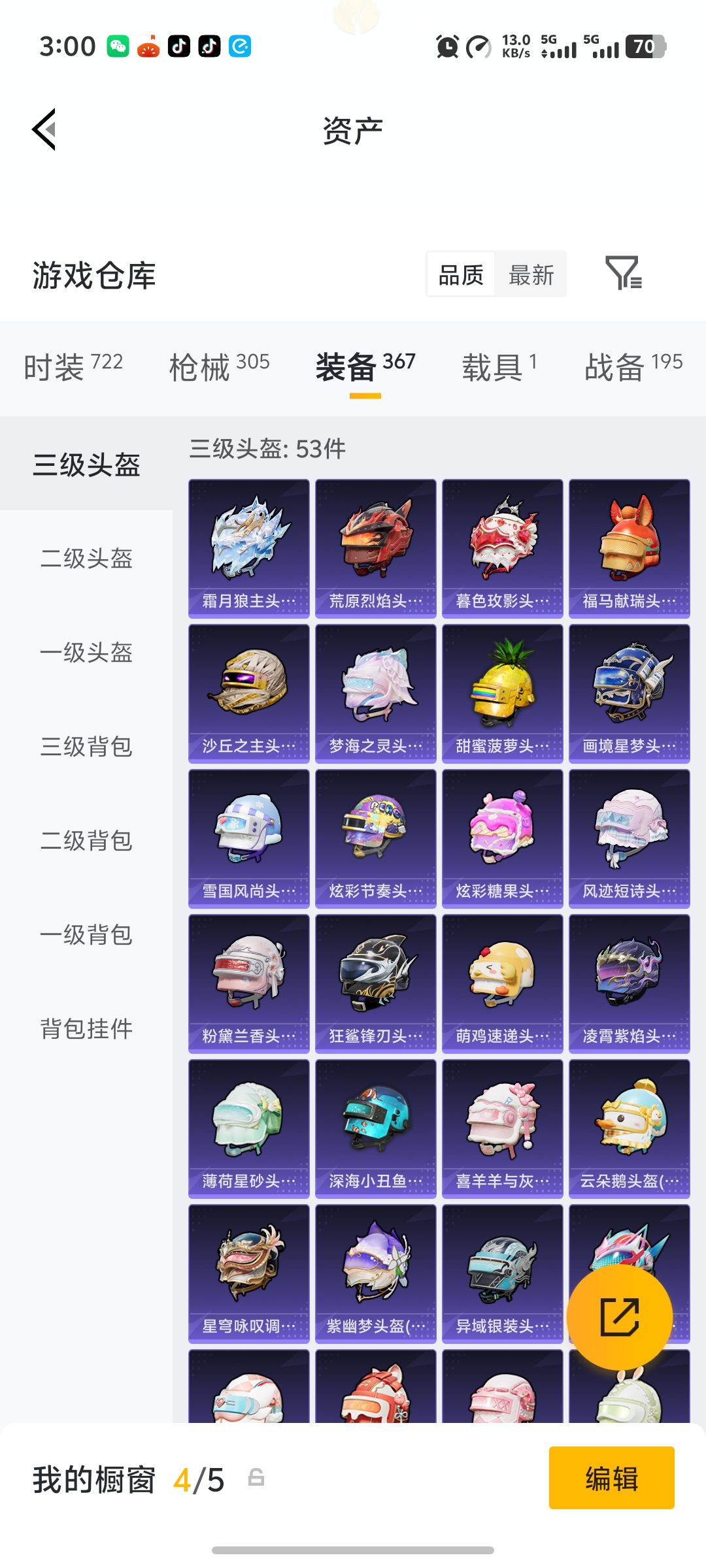Open Xiaohongshu from the status bar
The image size is (706, 1568).
click(x=146, y=46)
